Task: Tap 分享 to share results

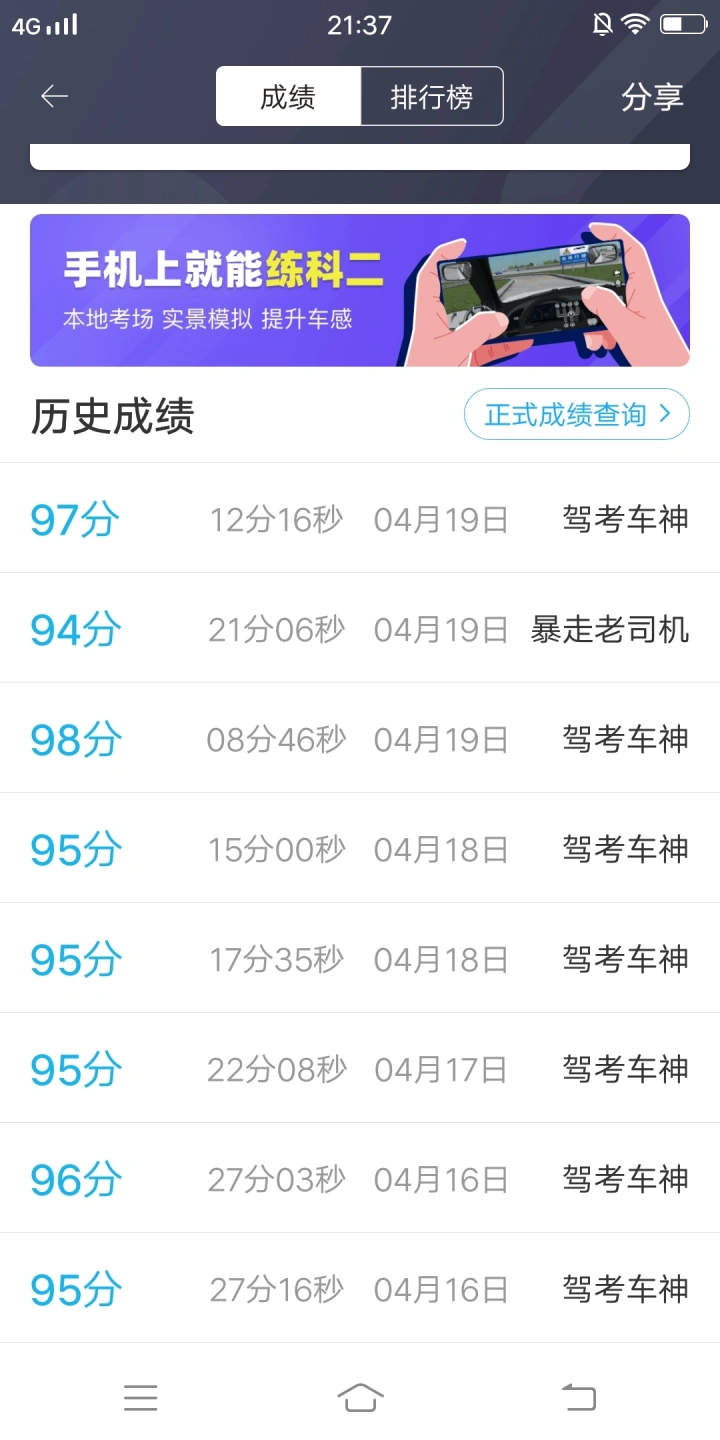Action: click(x=652, y=97)
